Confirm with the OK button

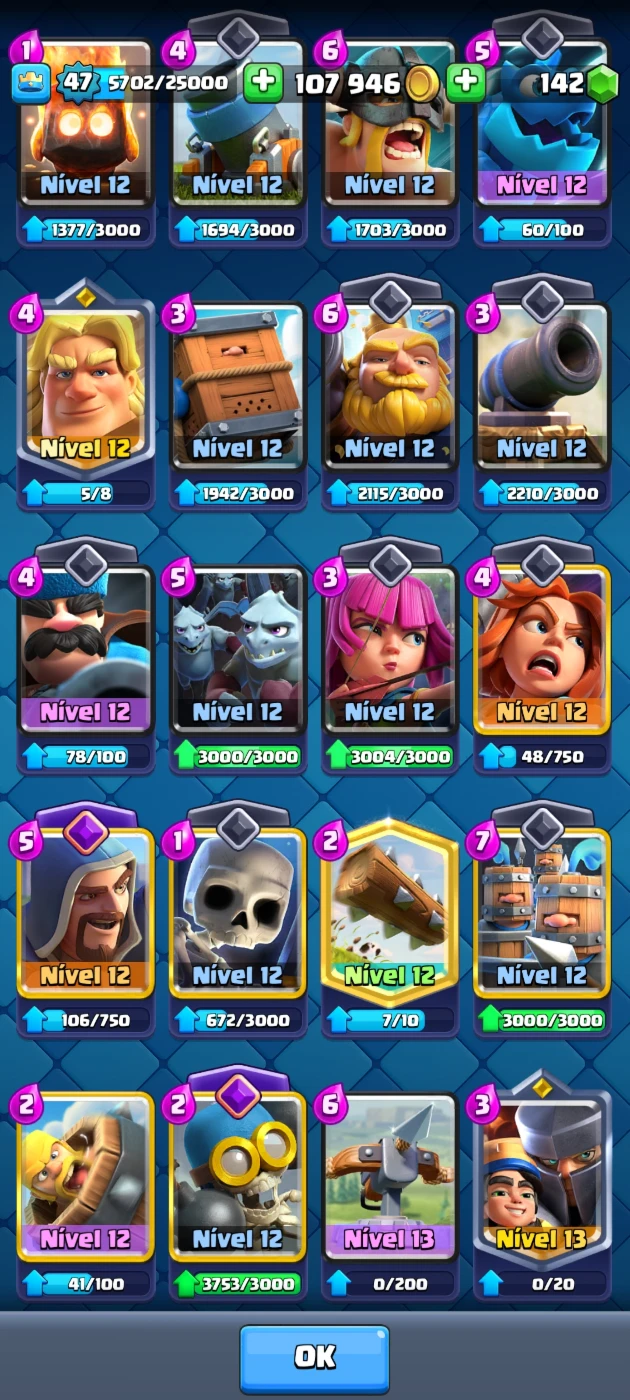(314, 1358)
